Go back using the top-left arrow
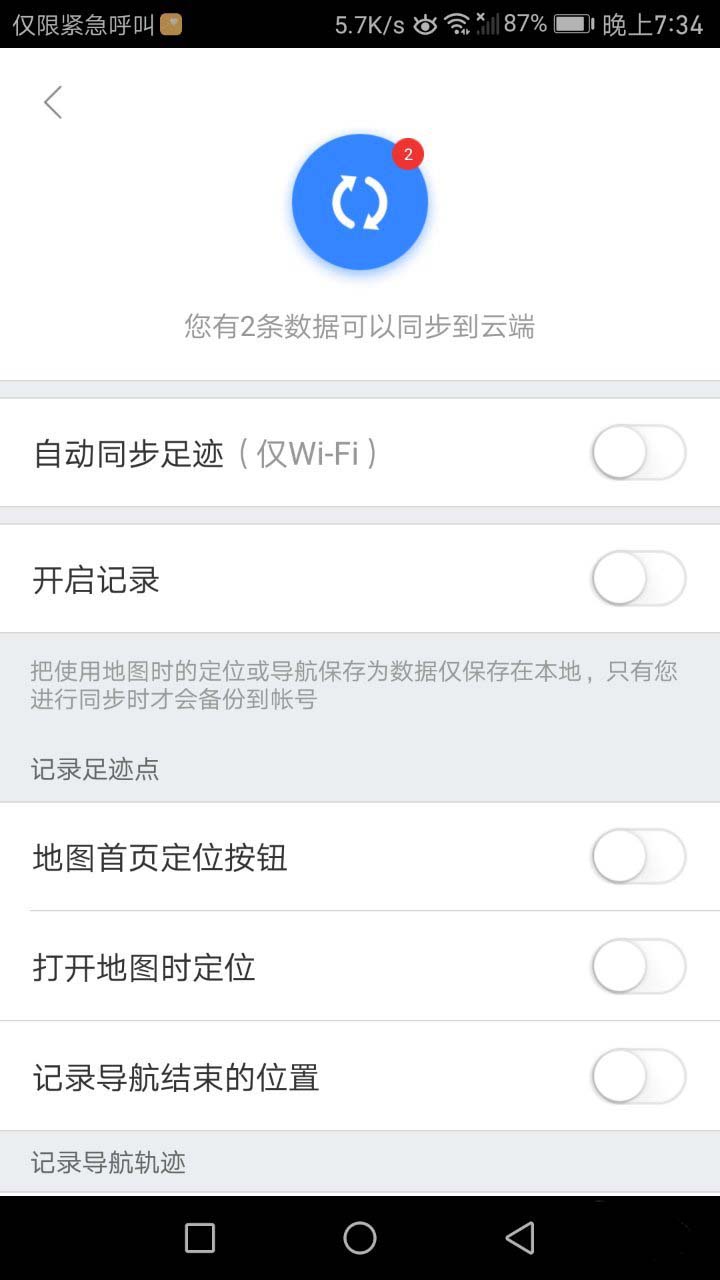 click(53, 102)
